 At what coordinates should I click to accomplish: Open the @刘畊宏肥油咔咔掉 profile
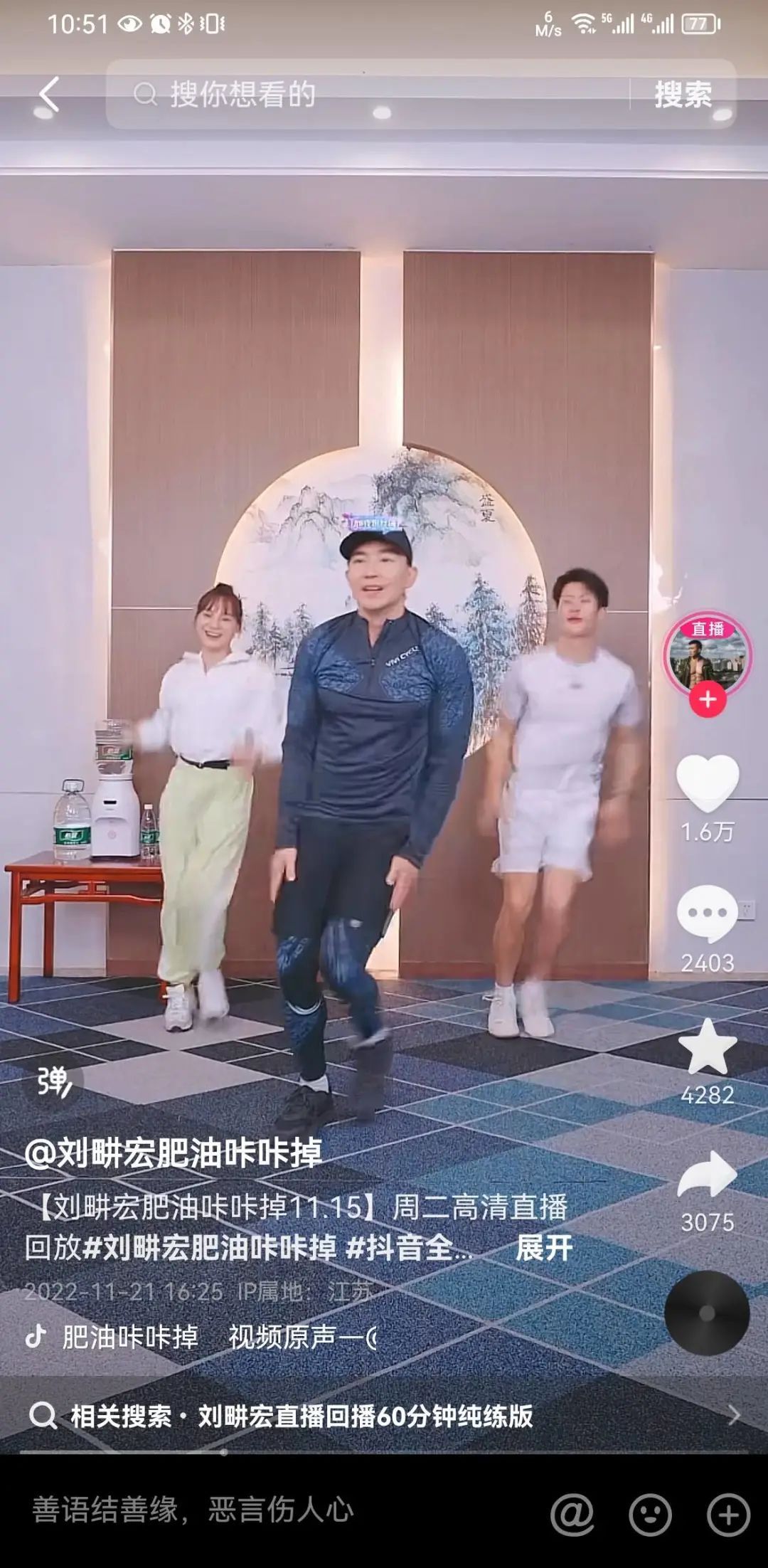pyautogui.click(x=174, y=1153)
